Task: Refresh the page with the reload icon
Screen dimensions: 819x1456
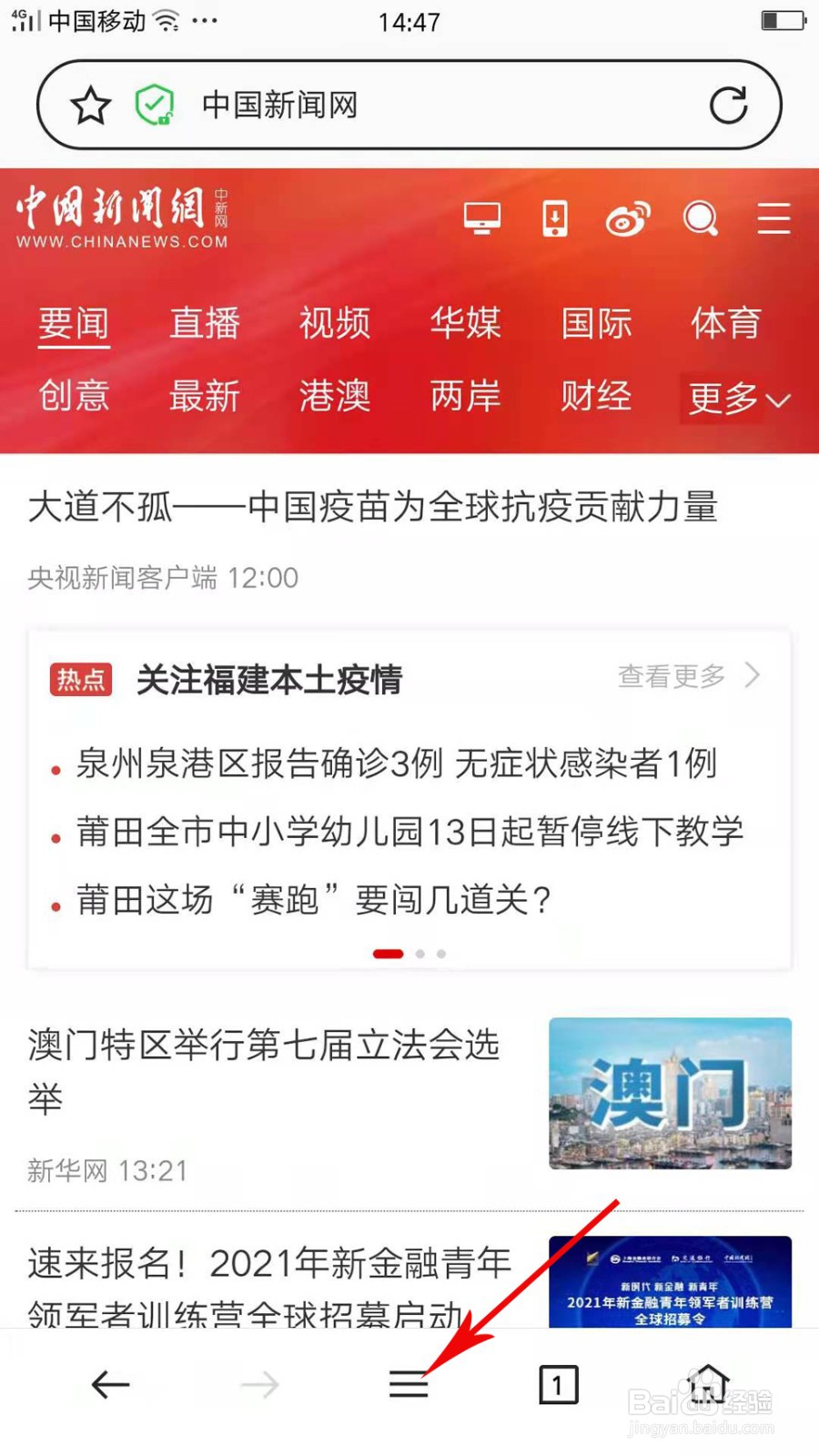Action: (729, 104)
